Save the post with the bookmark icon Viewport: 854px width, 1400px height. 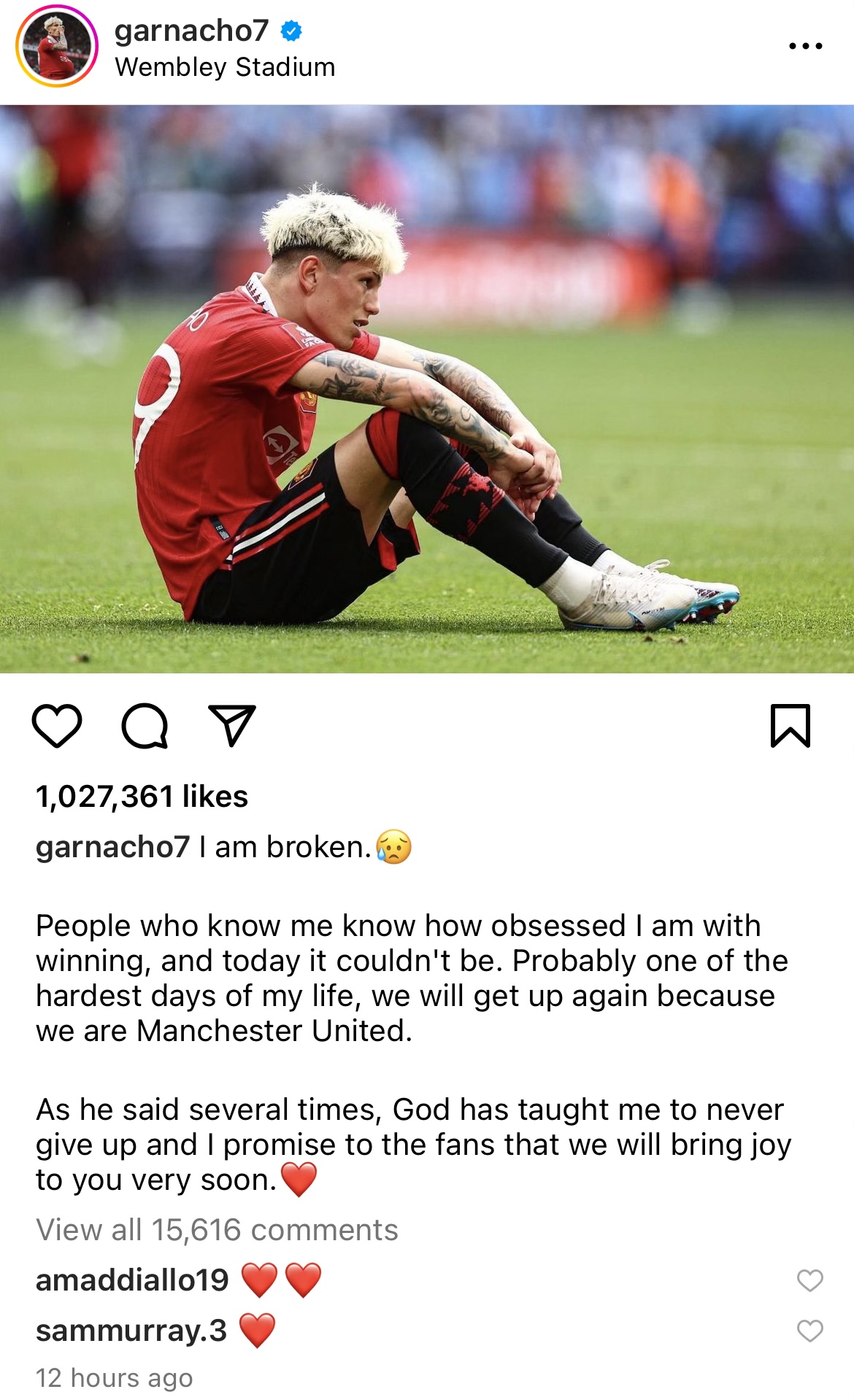point(790,726)
